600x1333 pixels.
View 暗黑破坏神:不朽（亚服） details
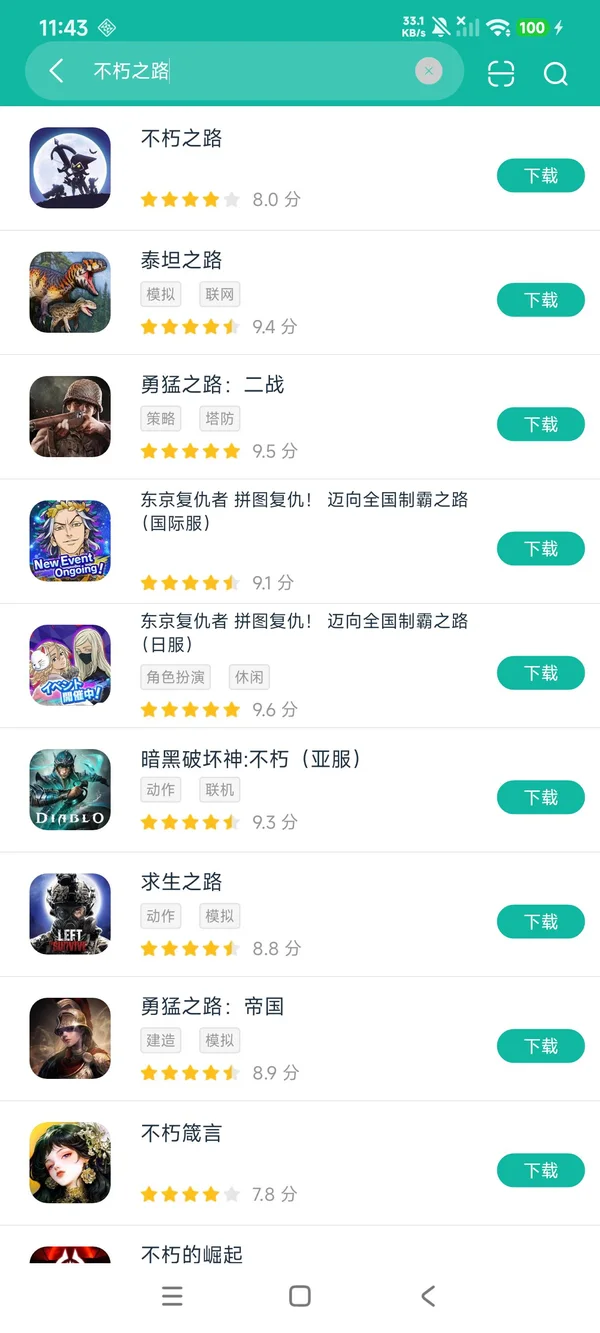tap(250, 759)
